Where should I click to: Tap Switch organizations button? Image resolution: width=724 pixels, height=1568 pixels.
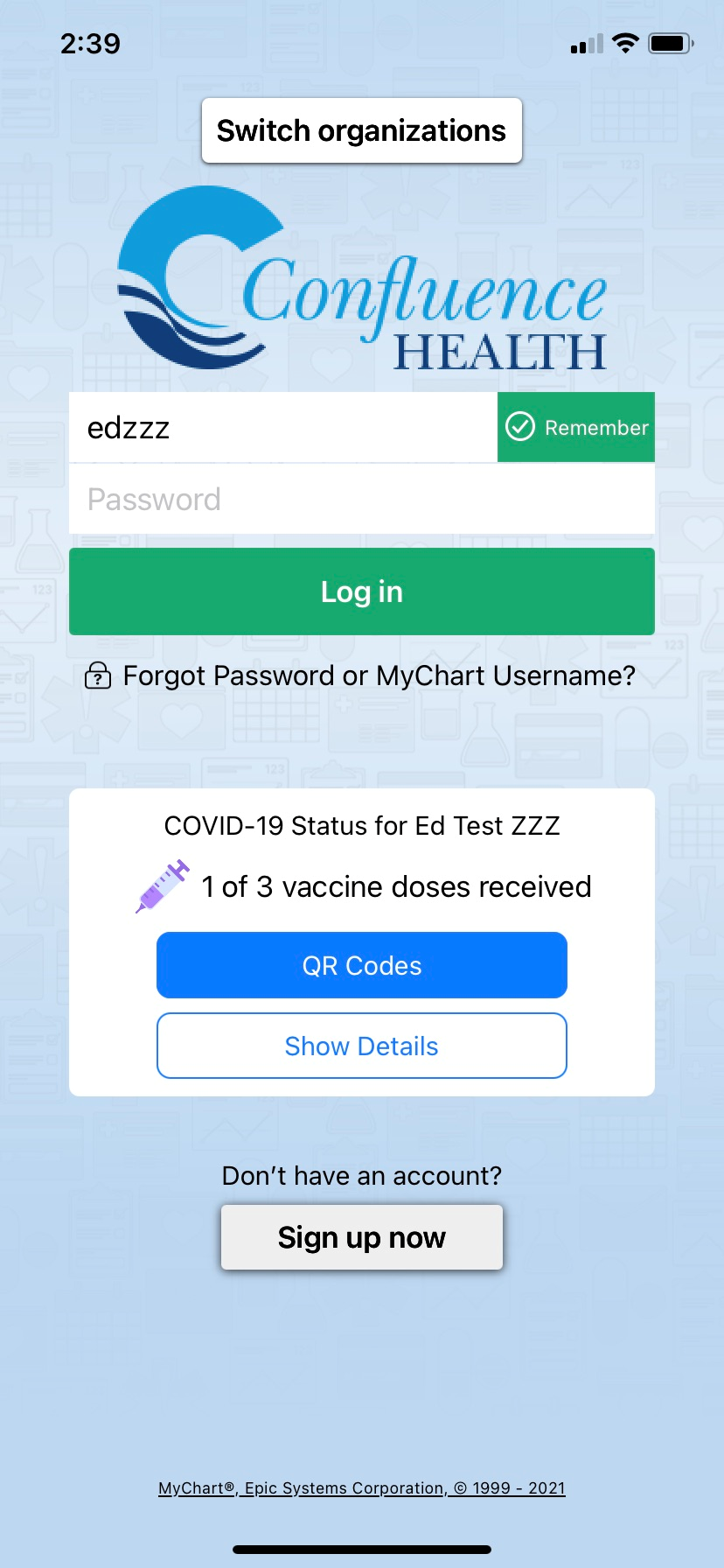click(x=362, y=130)
